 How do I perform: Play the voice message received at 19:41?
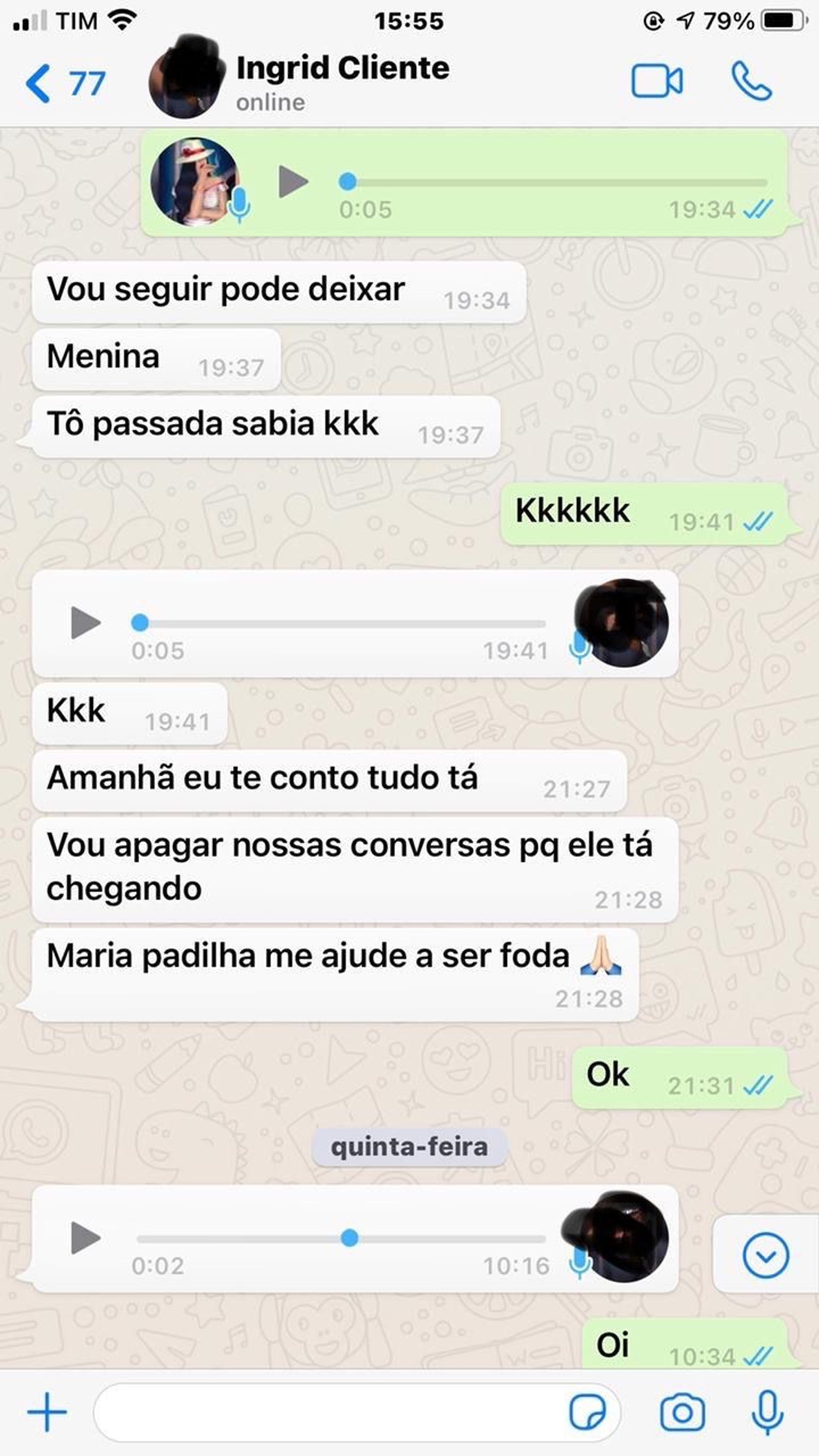(85, 623)
